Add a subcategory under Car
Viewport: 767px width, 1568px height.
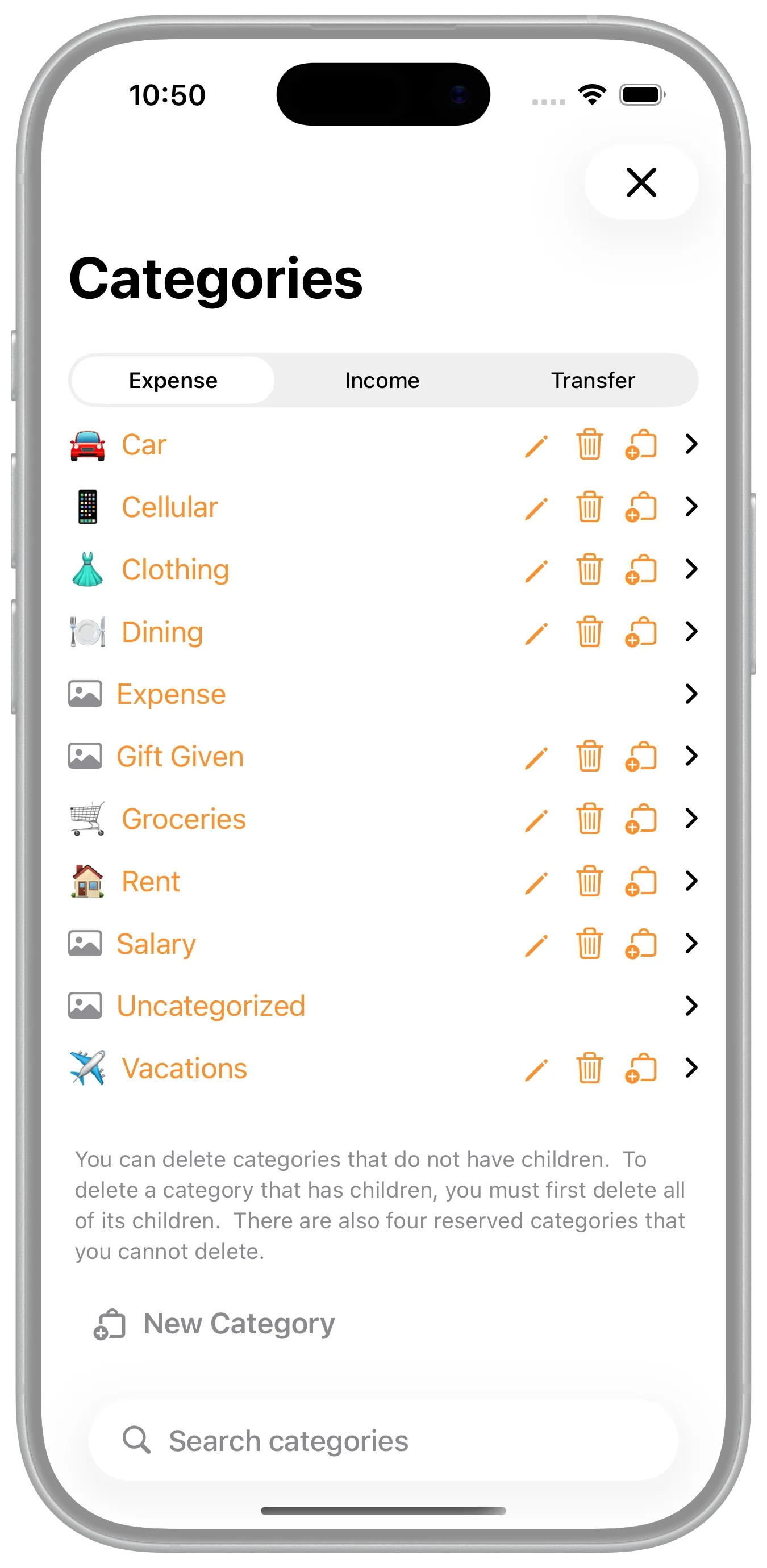[x=641, y=445]
